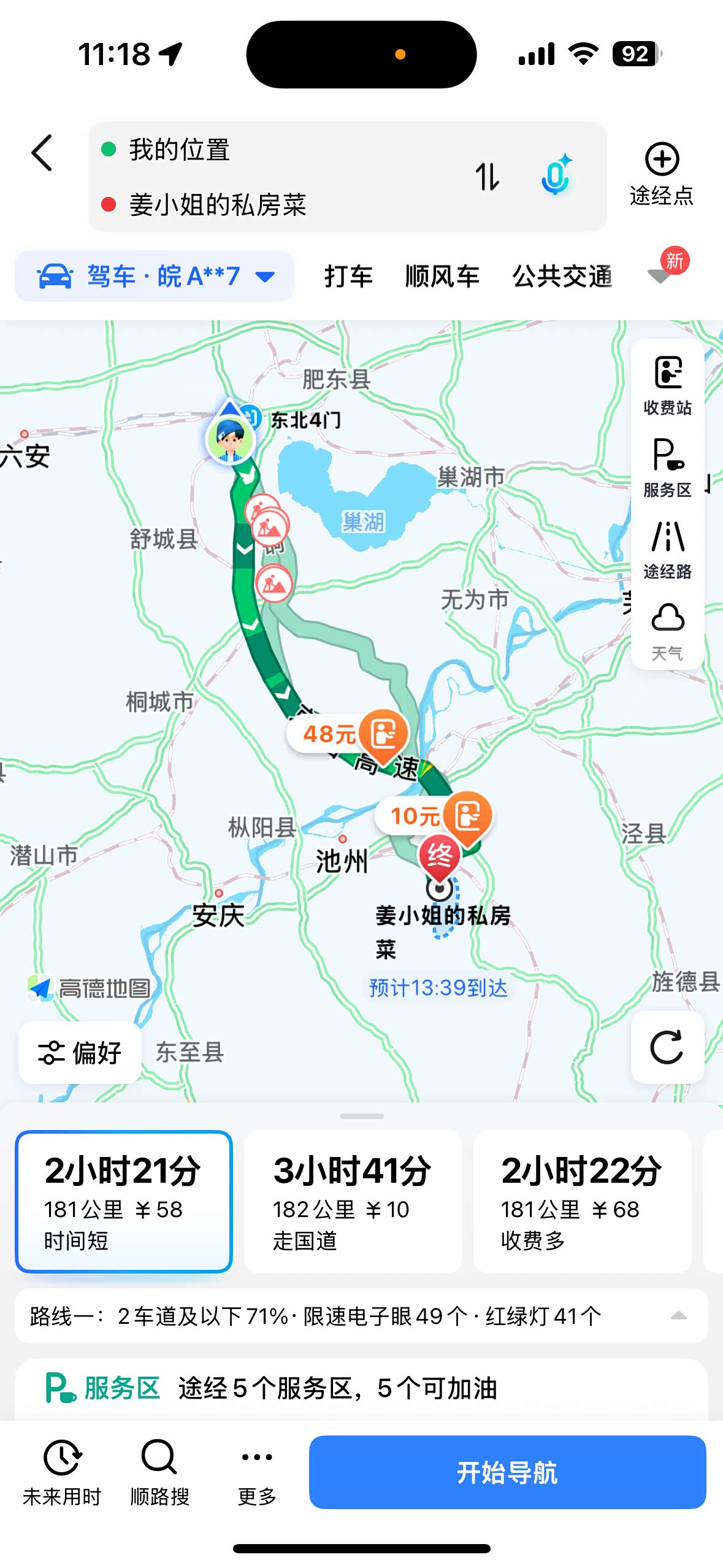Switch to the 公共交通 tab

[562, 276]
